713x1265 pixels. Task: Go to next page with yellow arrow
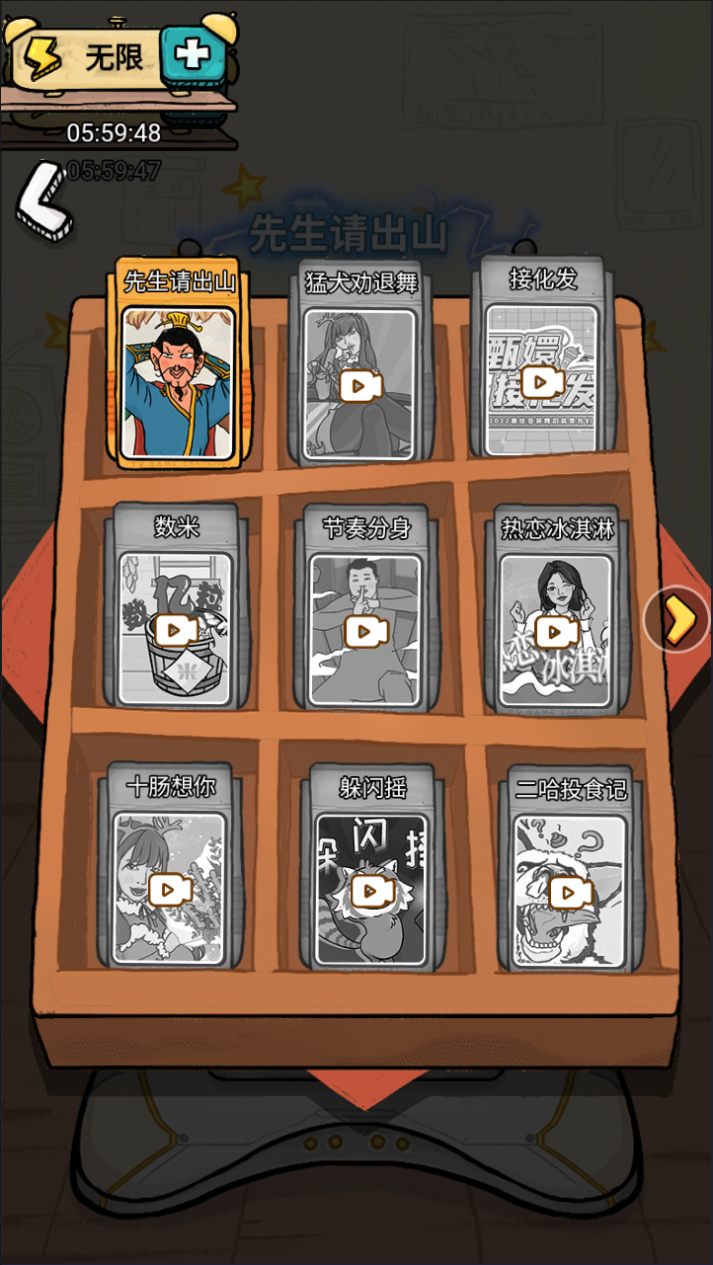[x=677, y=620]
